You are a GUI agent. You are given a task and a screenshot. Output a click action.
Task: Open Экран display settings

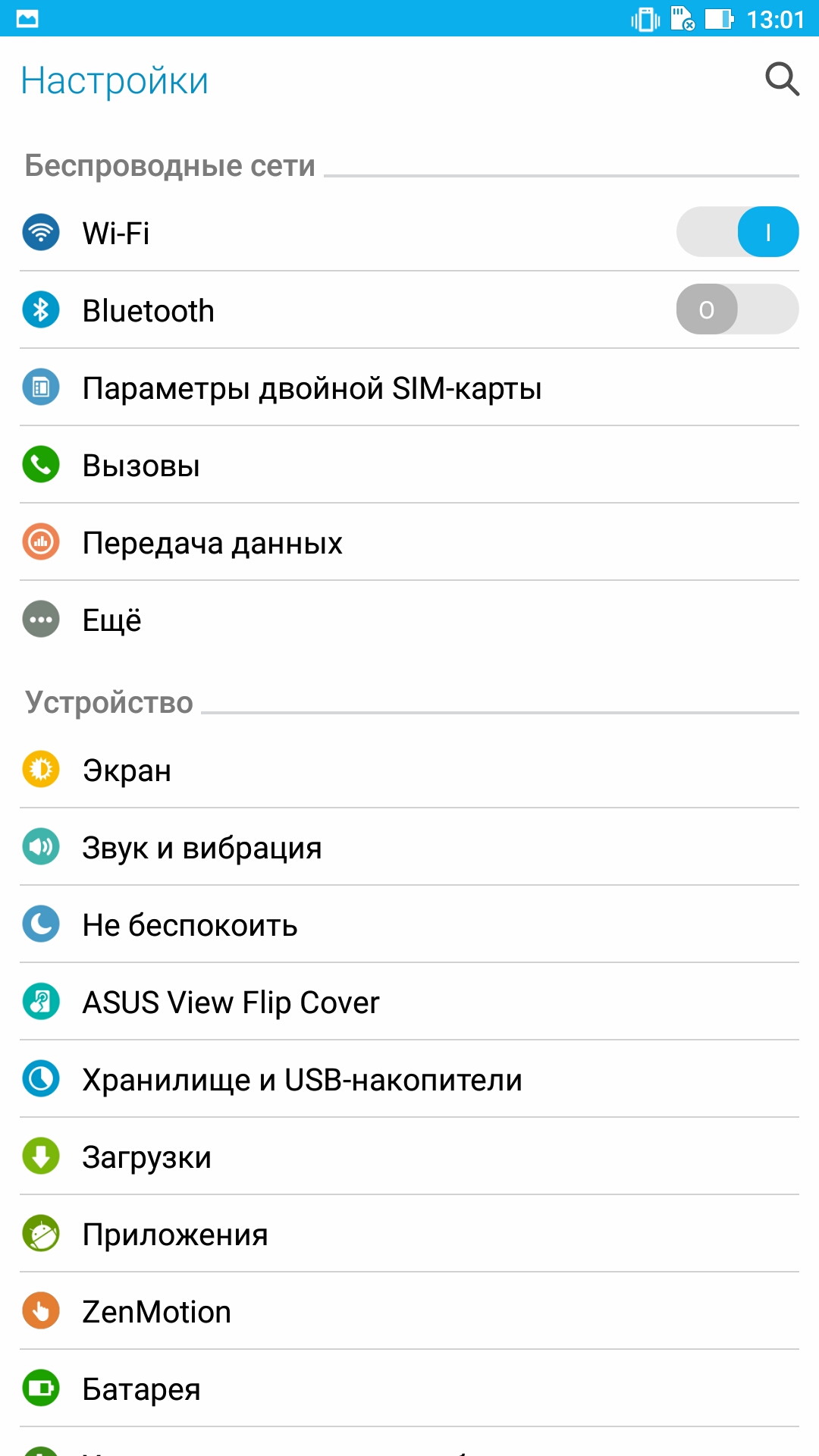coord(409,770)
